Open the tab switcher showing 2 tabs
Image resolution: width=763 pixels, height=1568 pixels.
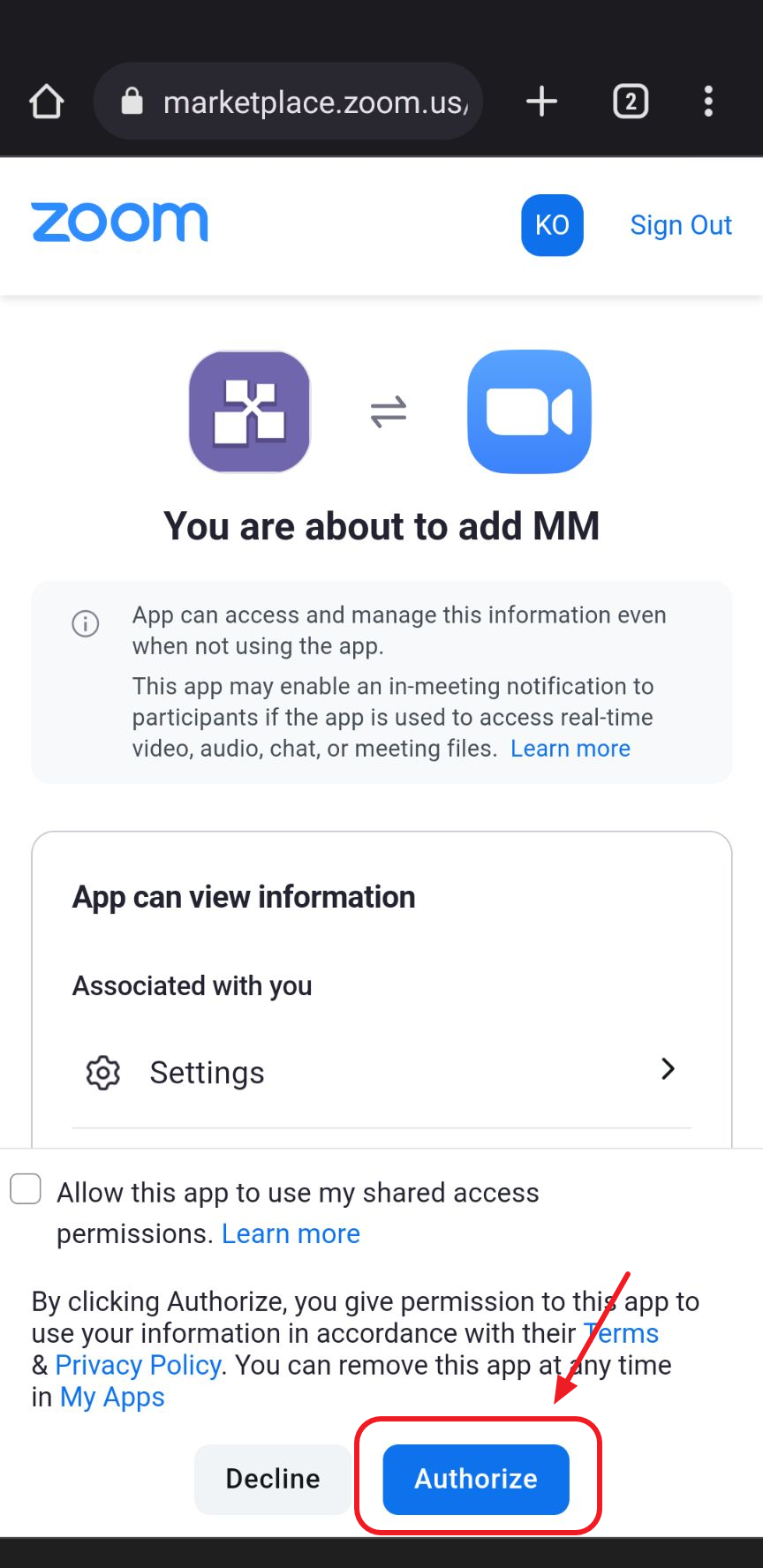pyautogui.click(x=631, y=101)
